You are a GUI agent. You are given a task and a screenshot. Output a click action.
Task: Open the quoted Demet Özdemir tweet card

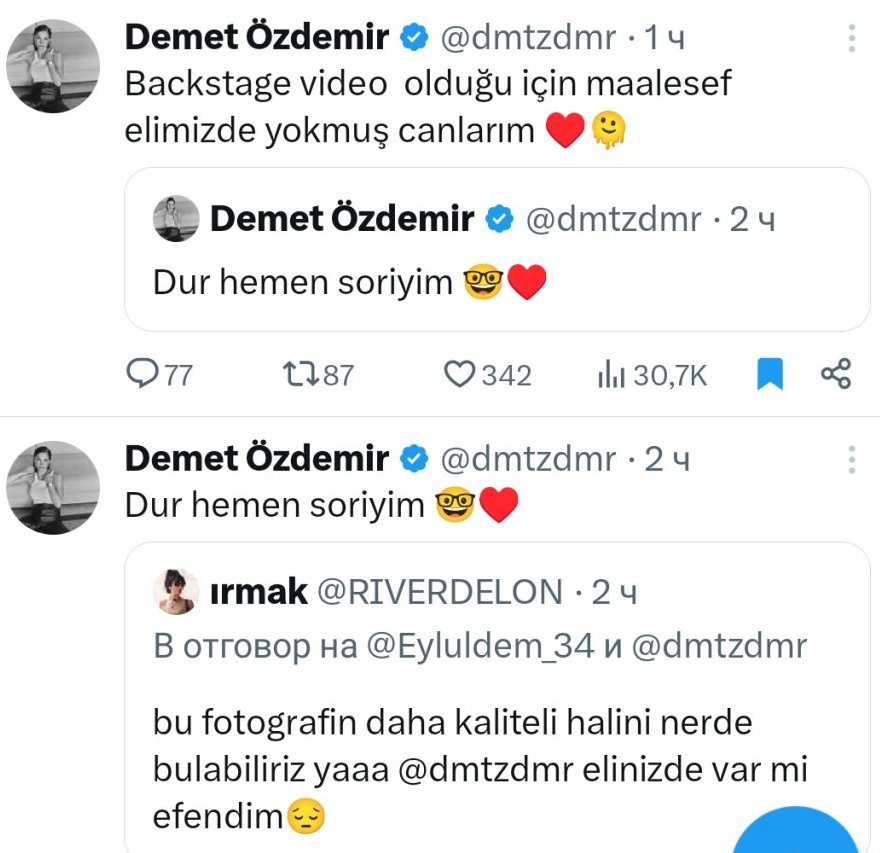[496, 250]
